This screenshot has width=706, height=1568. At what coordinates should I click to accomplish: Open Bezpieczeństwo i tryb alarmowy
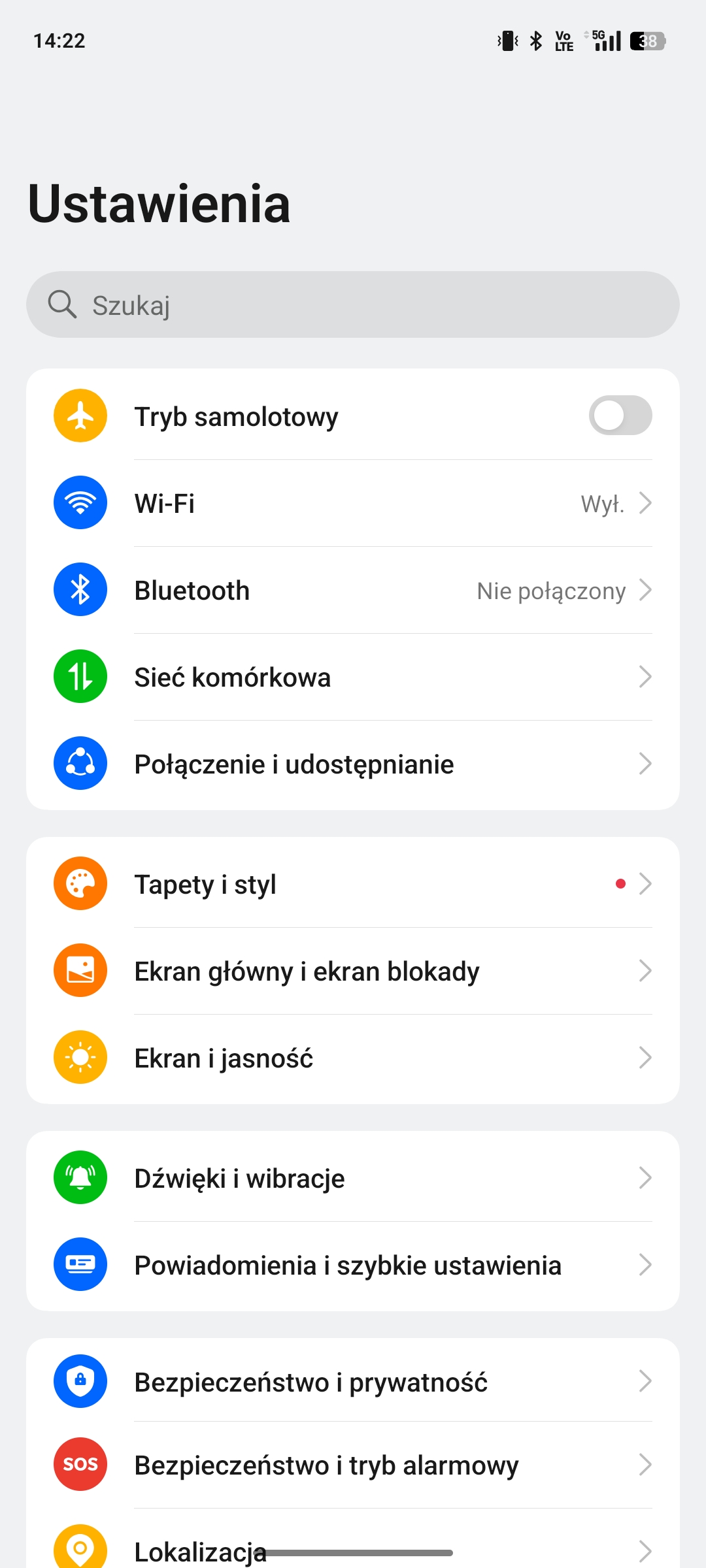tap(353, 1465)
